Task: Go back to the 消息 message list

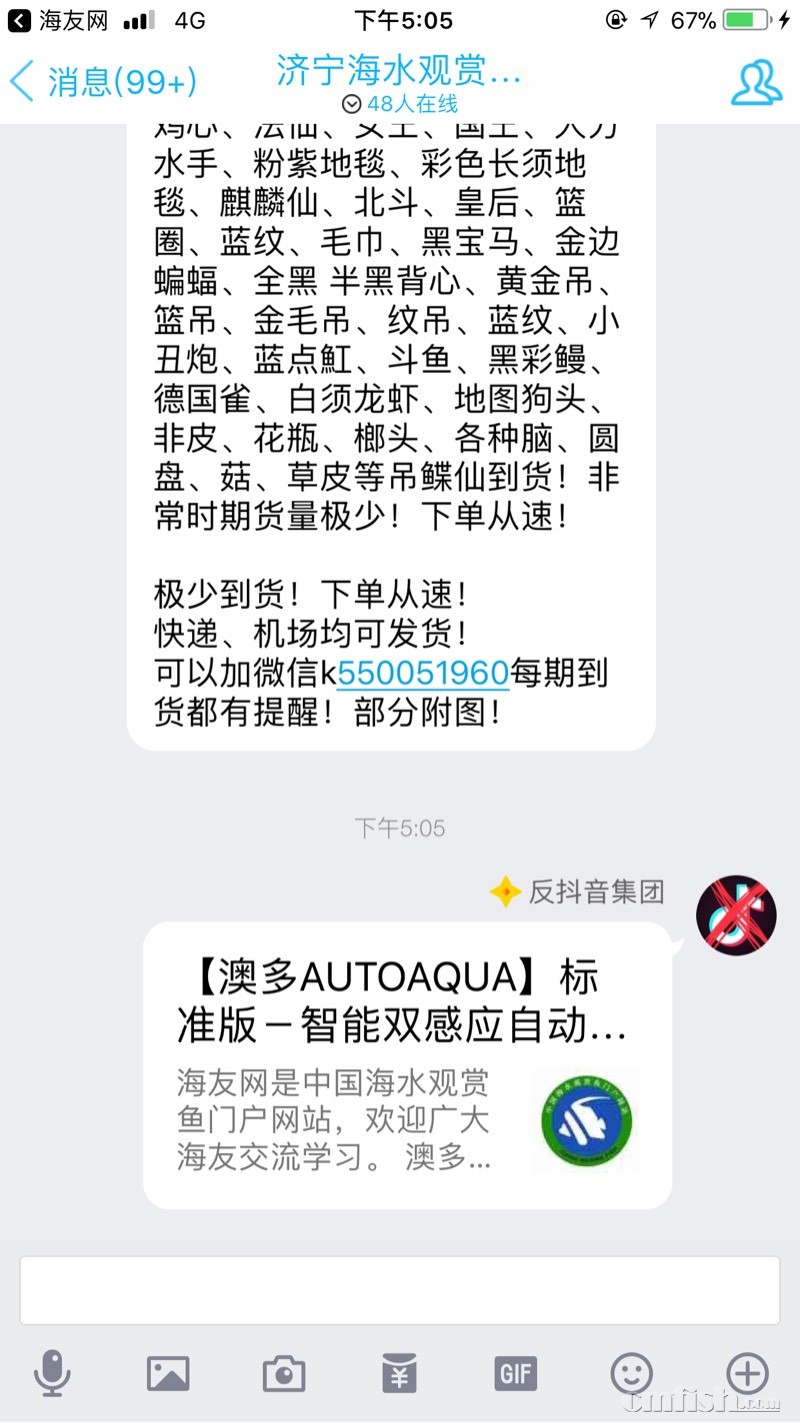Action: click(x=100, y=82)
